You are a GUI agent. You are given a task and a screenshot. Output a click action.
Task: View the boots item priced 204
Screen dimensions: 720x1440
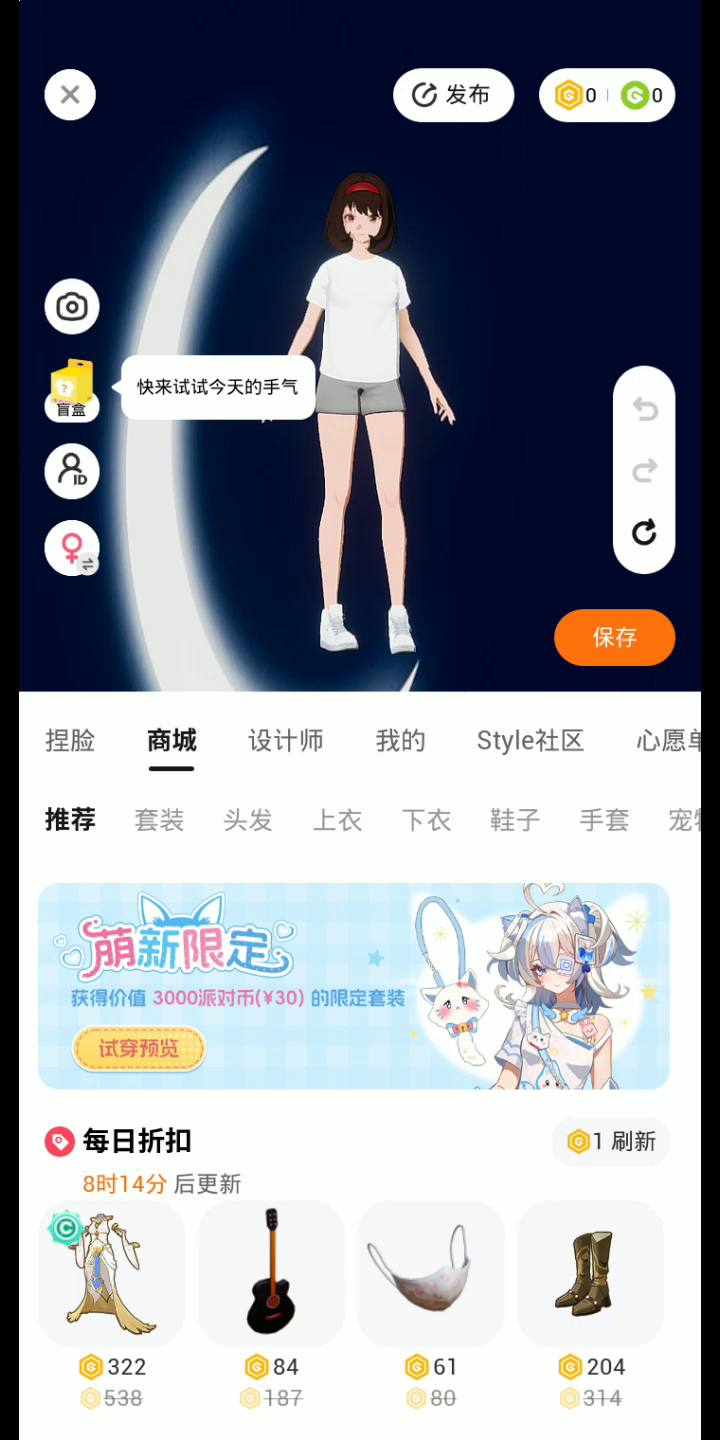point(590,1273)
